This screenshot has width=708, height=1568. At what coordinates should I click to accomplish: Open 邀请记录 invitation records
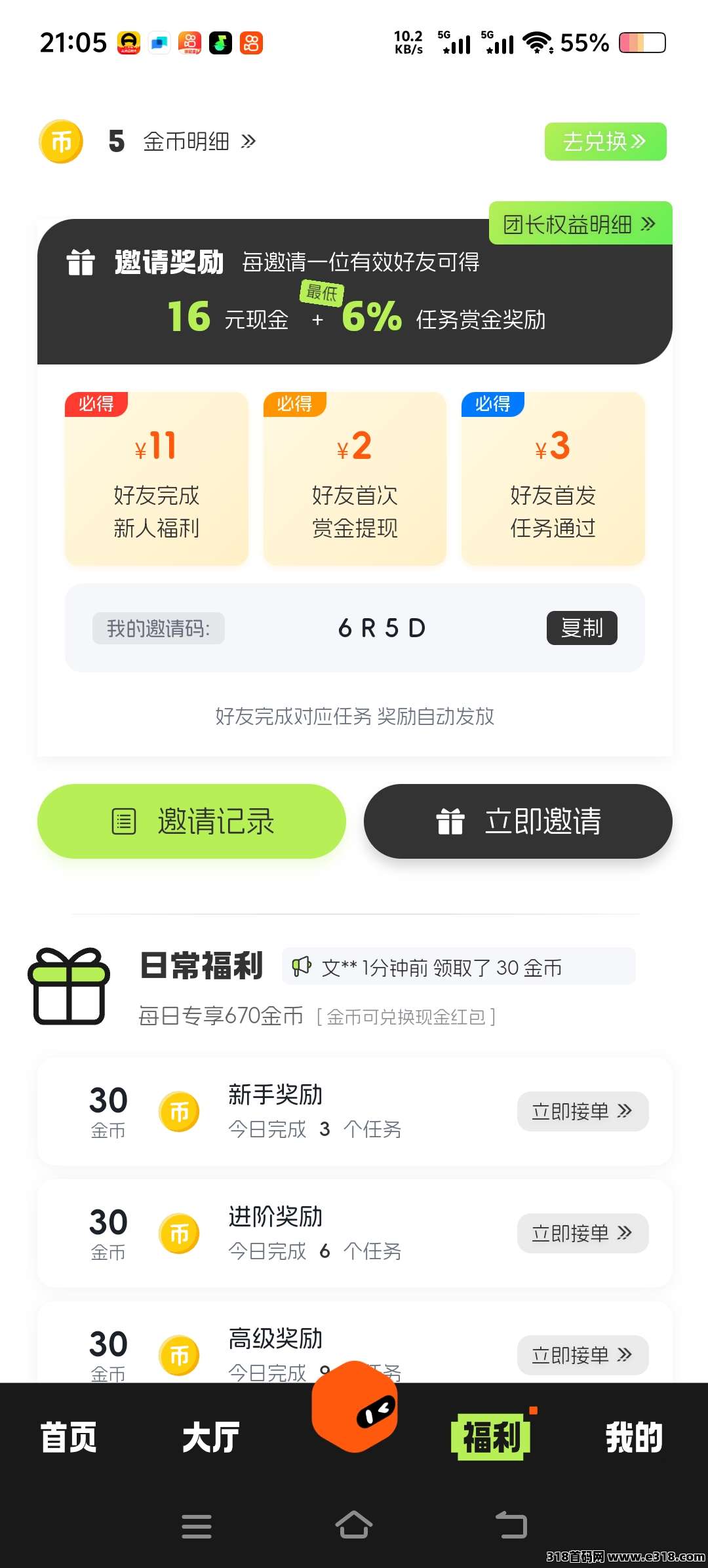(x=191, y=821)
